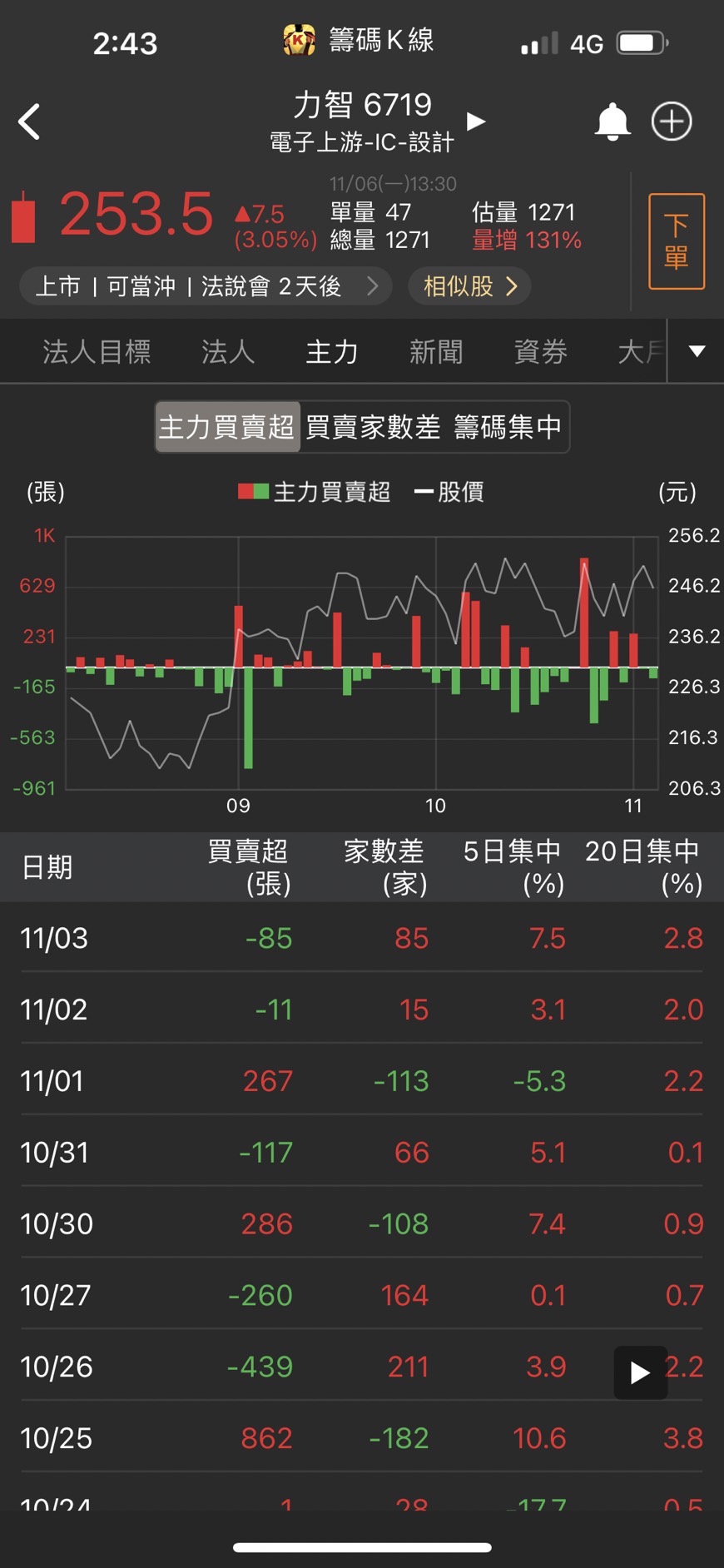Screen dimensions: 724x1568
Task: Tap the plus icon to add stock
Action: pyautogui.click(x=671, y=122)
